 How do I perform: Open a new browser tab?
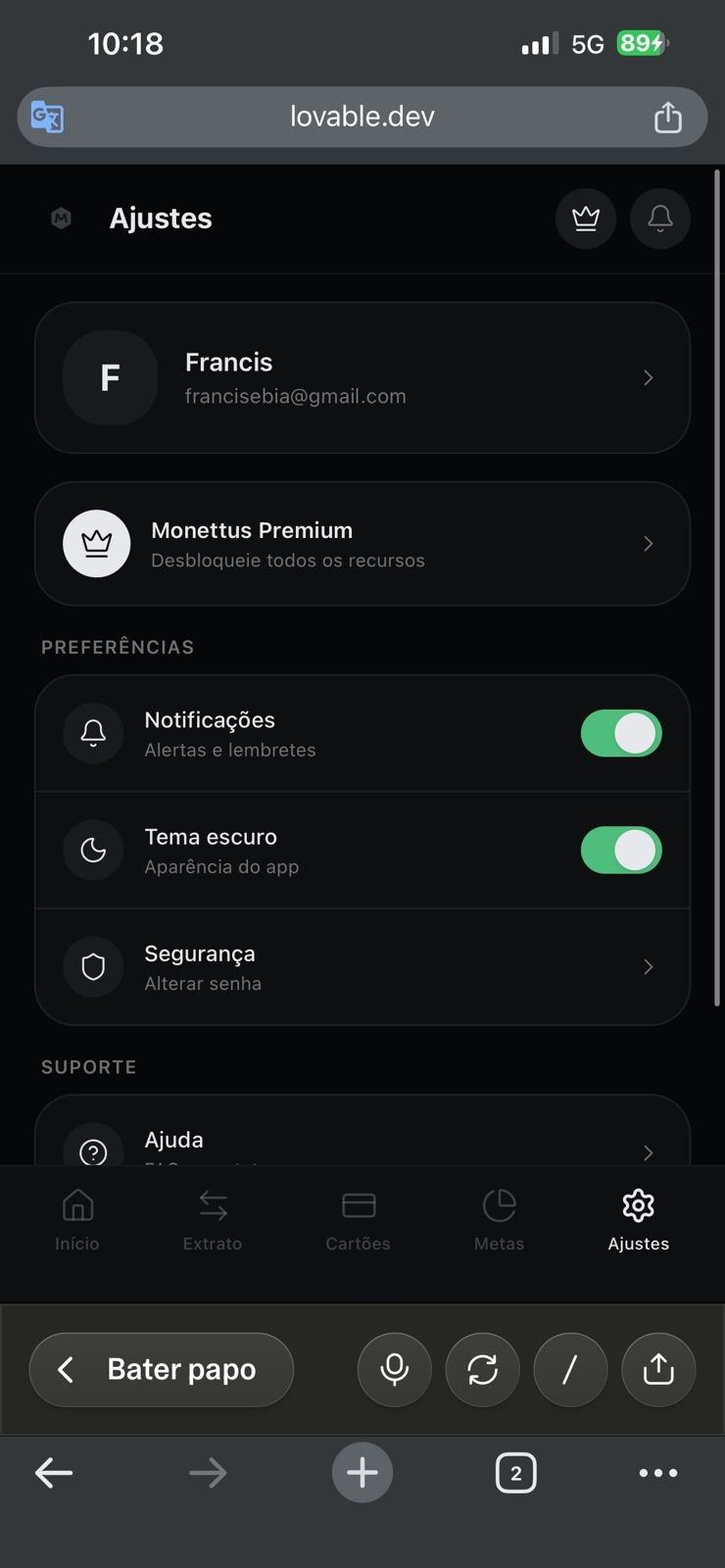click(x=362, y=1472)
